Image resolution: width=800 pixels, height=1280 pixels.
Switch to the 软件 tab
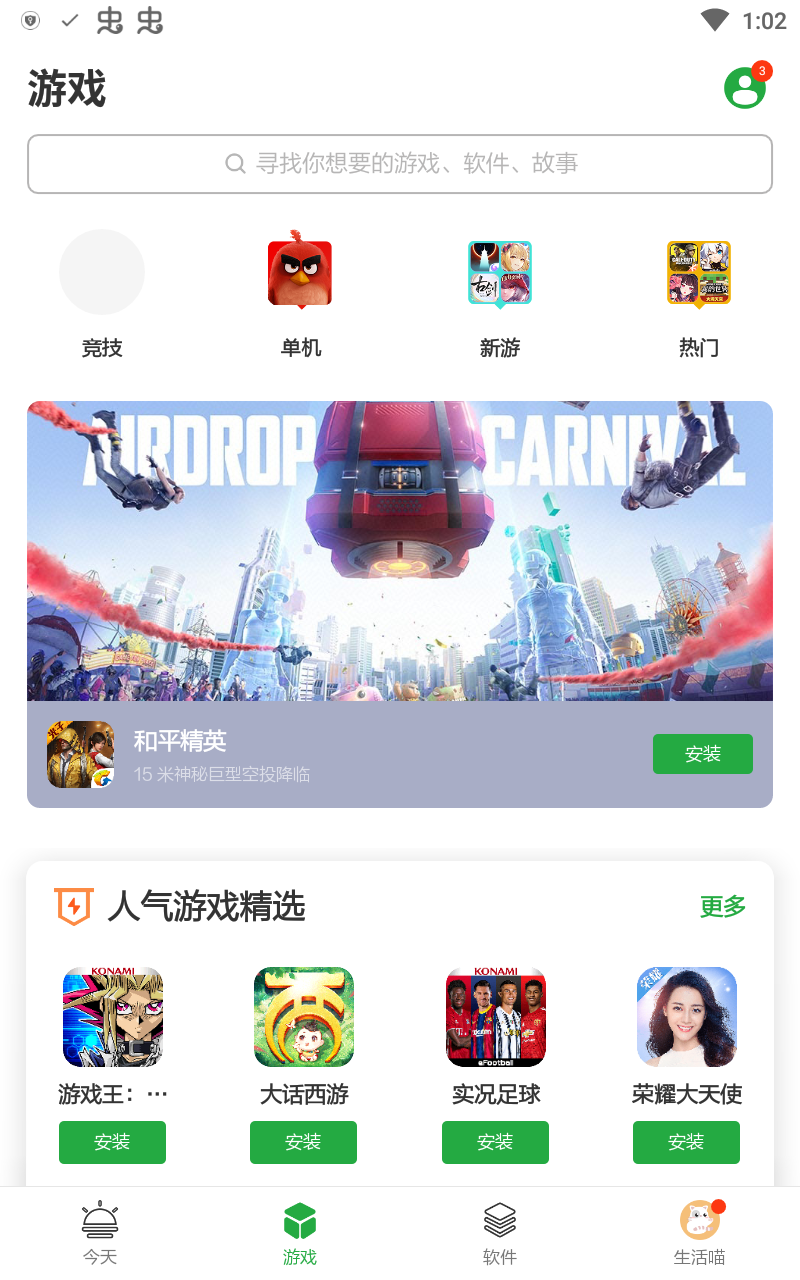coord(500,1234)
